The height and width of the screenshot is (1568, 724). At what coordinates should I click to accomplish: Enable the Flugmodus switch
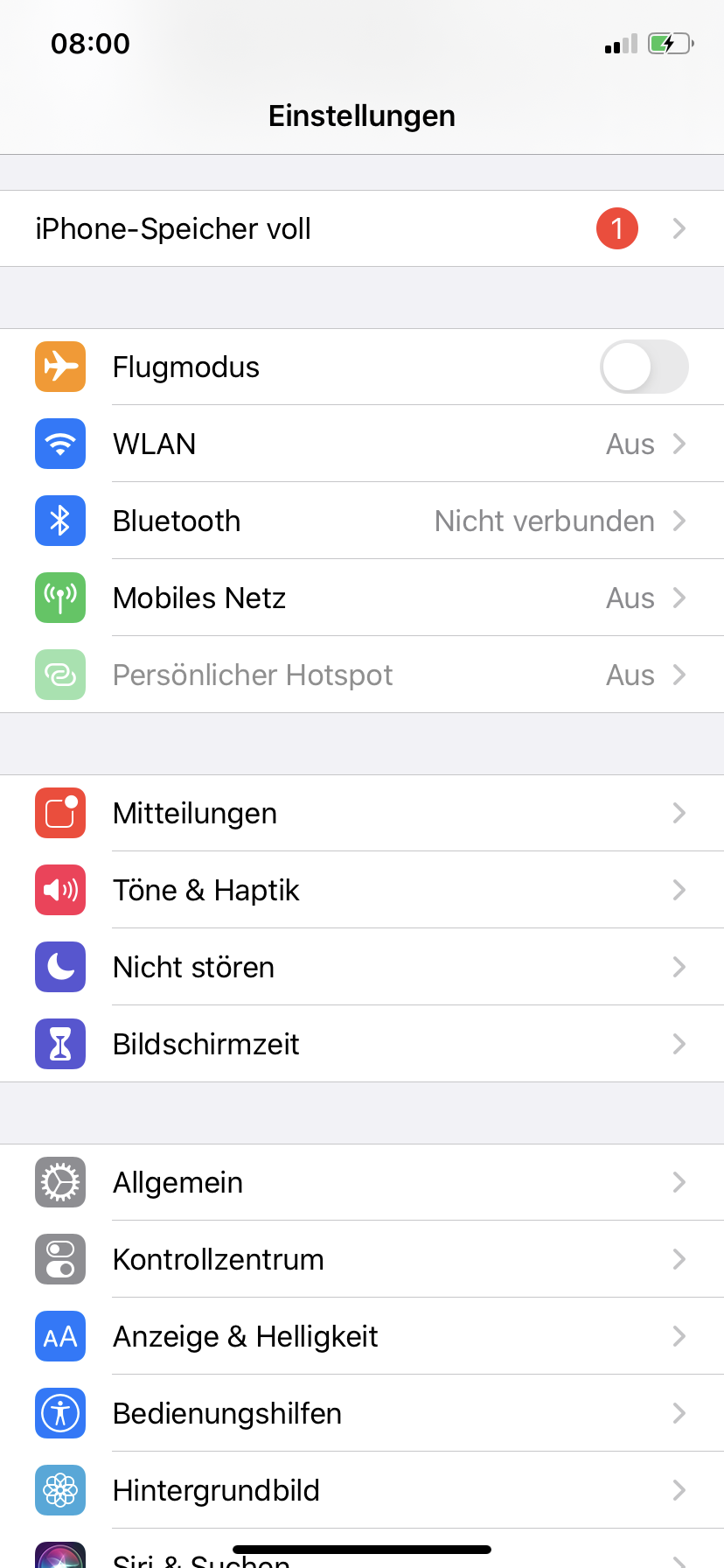[644, 367]
